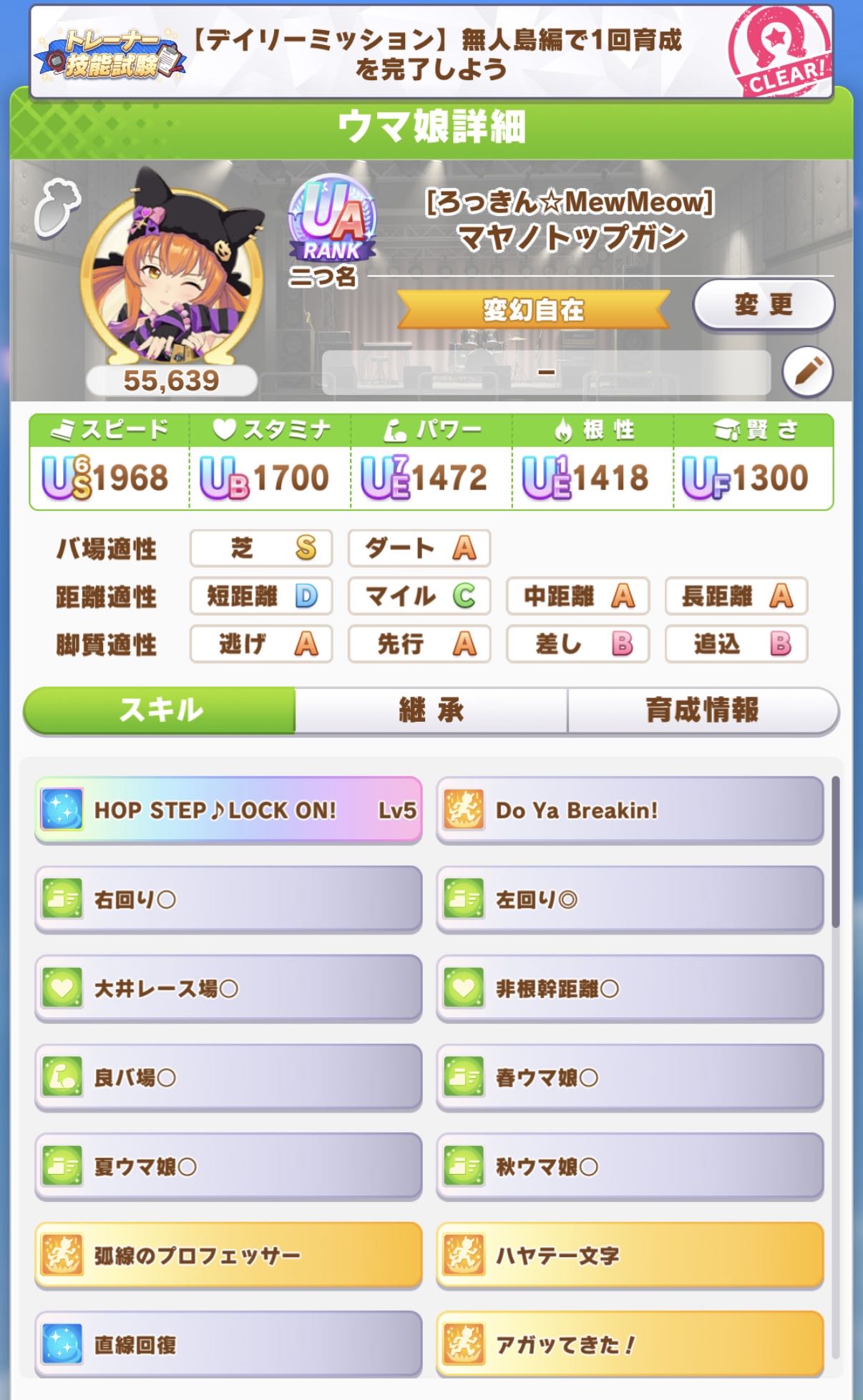
Task: Open the 大井レース場○ skill details
Action: click(228, 989)
